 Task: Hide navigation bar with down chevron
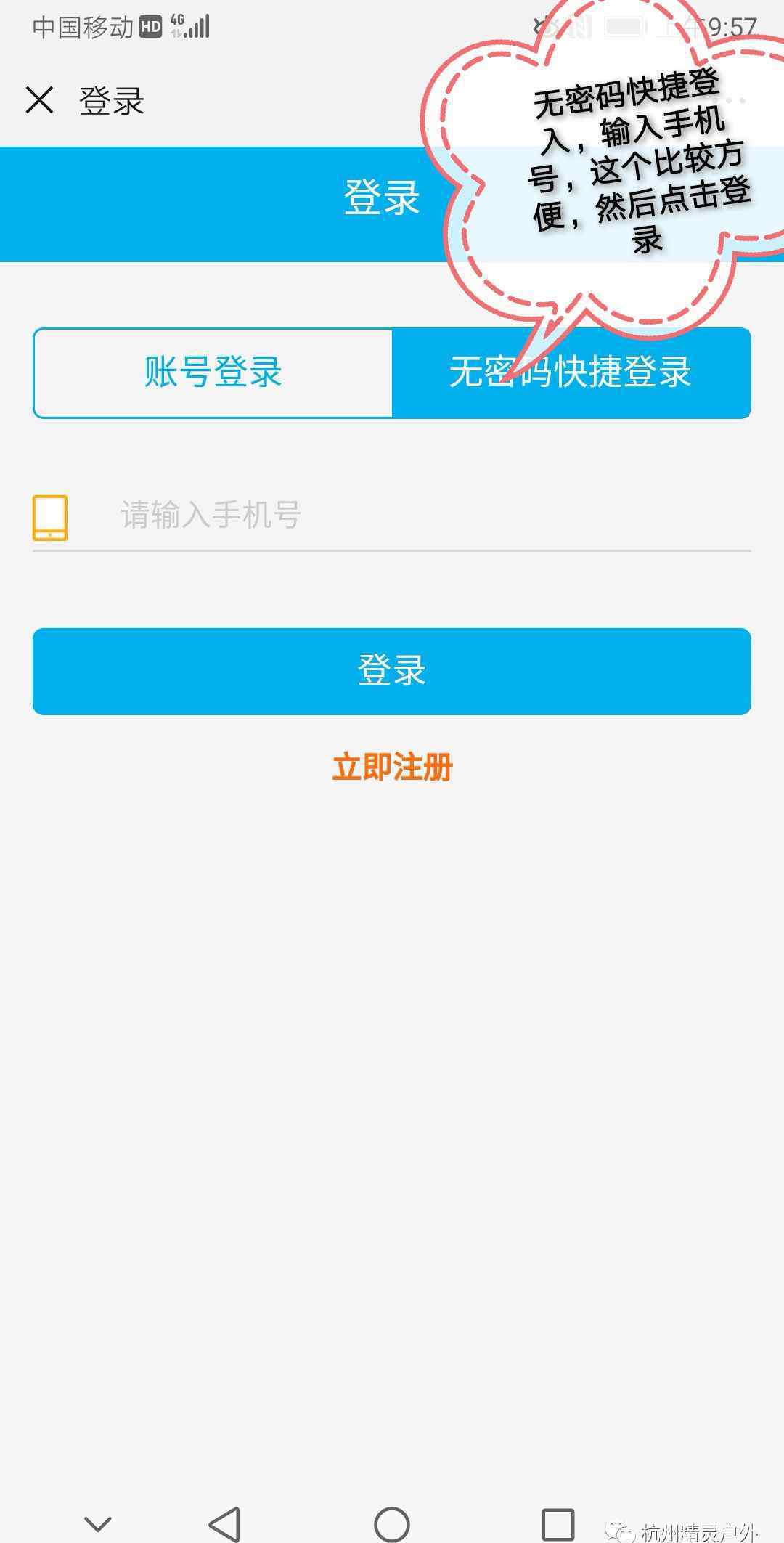point(97,1504)
